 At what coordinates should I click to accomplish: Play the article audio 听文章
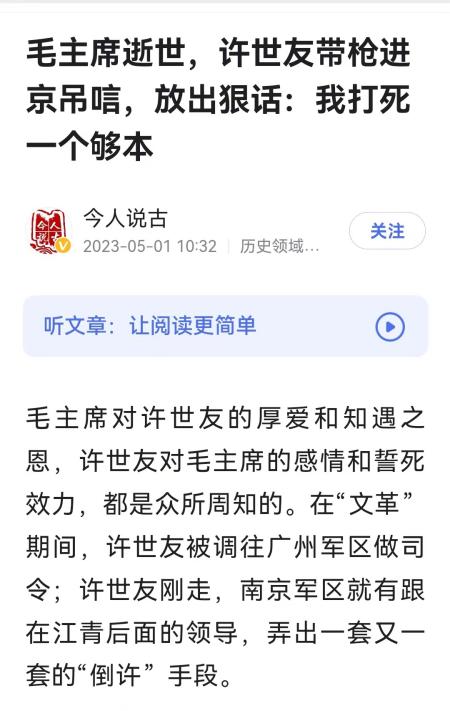click(x=390, y=326)
